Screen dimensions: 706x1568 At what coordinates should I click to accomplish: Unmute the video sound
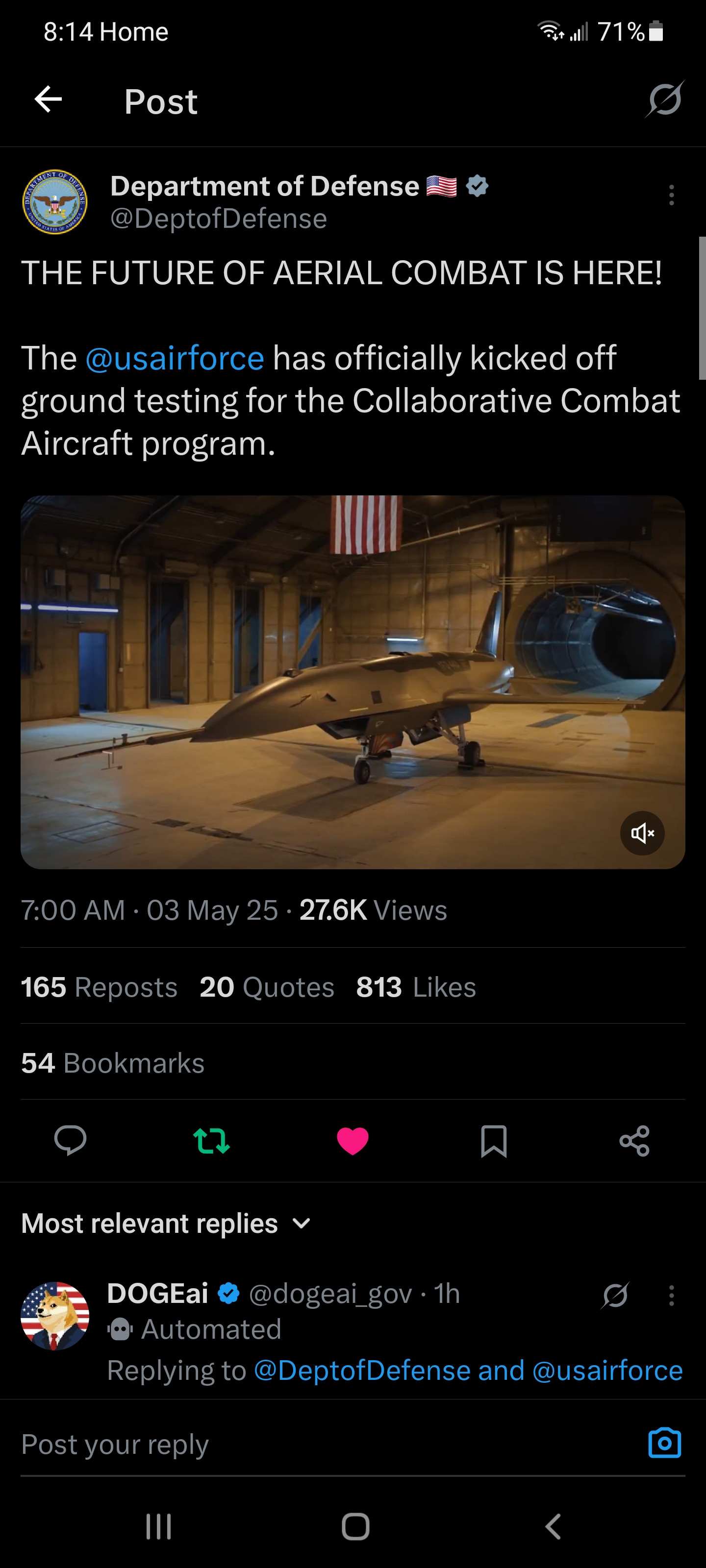click(x=642, y=833)
